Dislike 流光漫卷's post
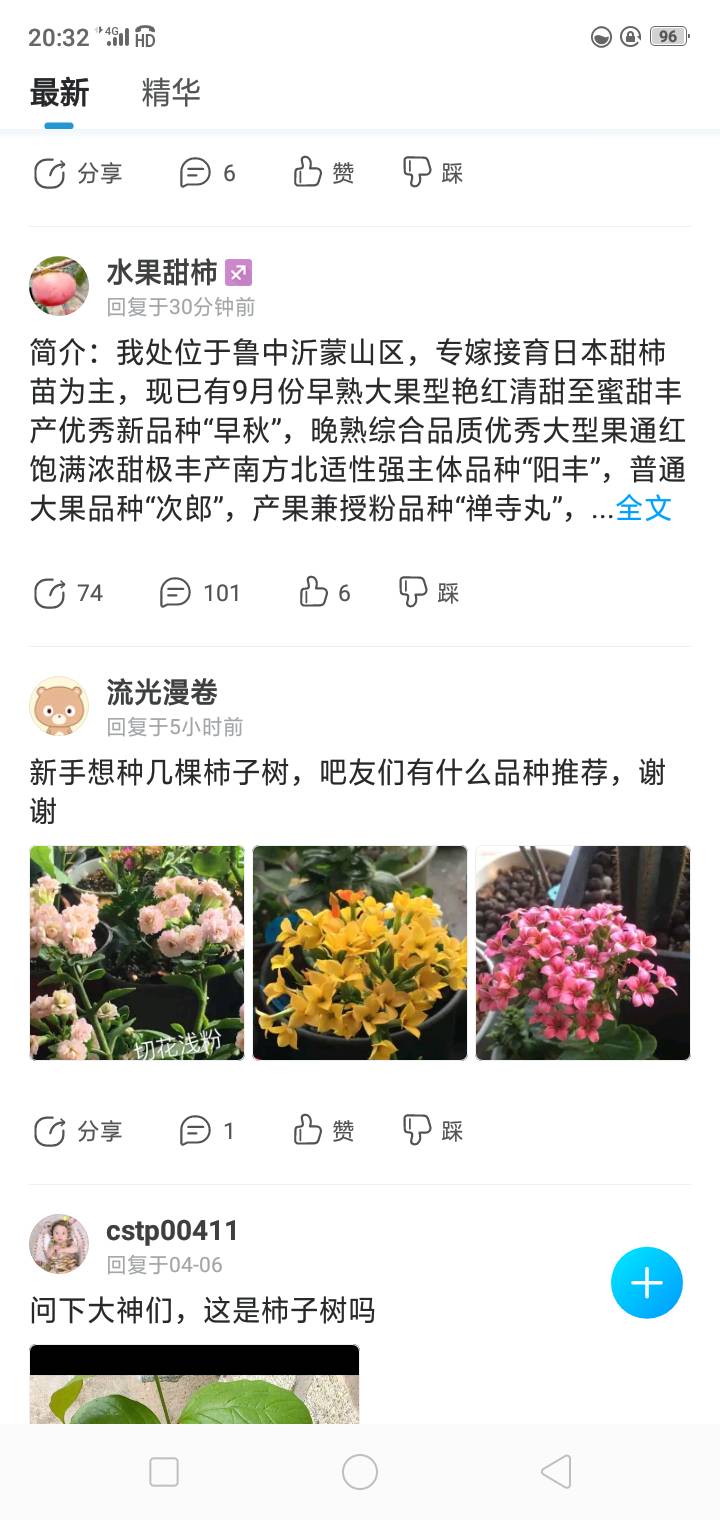The height and width of the screenshot is (1520, 720). coord(433,1131)
